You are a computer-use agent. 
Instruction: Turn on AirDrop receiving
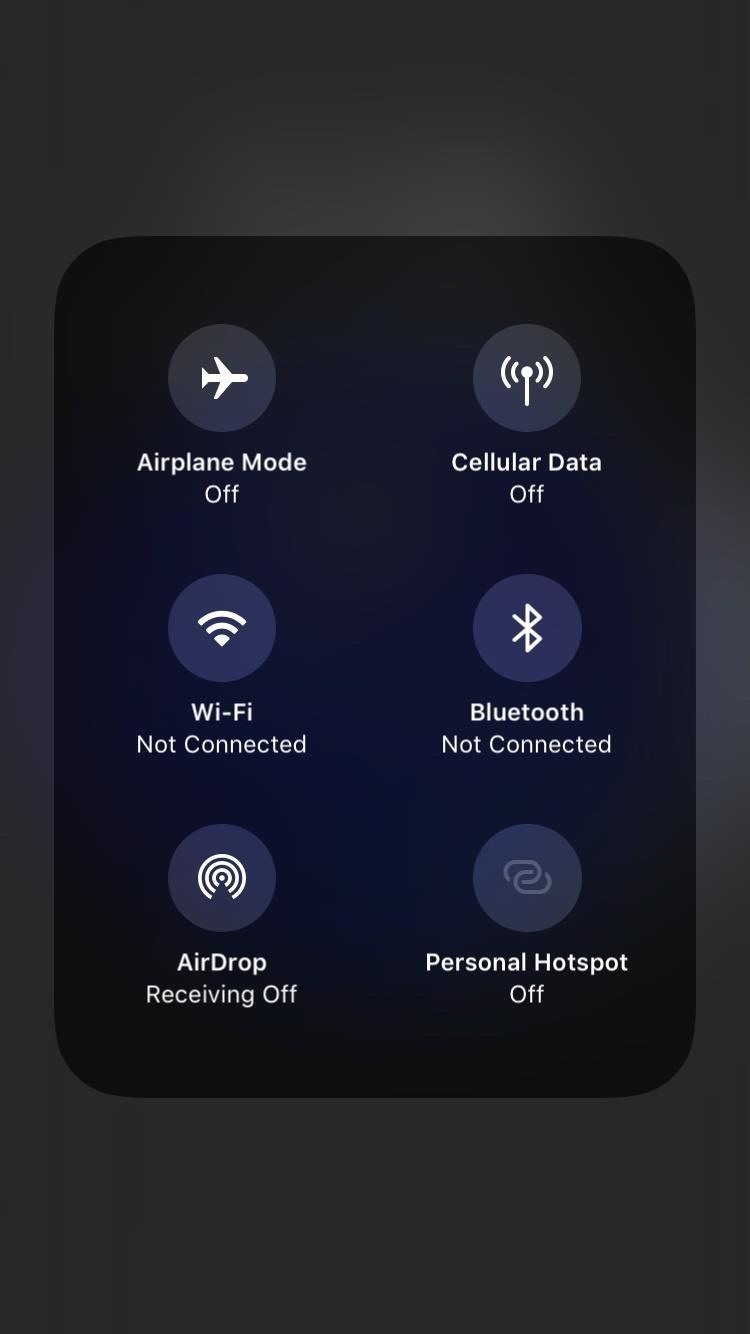(x=222, y=877)
